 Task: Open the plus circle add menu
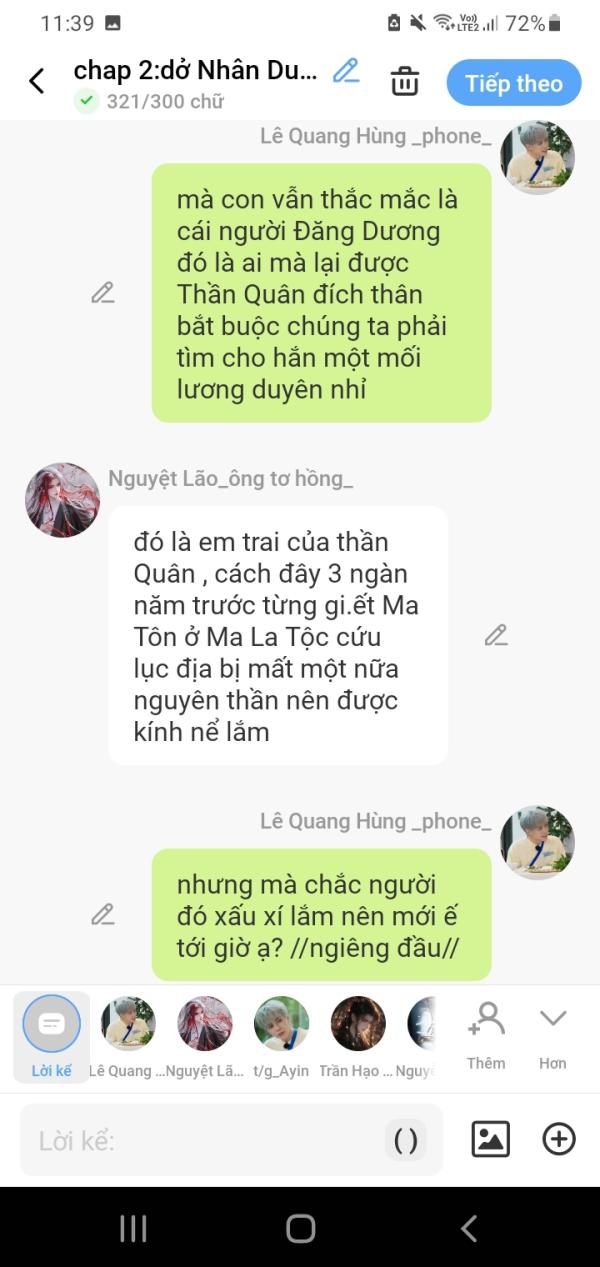[559, 1139]
